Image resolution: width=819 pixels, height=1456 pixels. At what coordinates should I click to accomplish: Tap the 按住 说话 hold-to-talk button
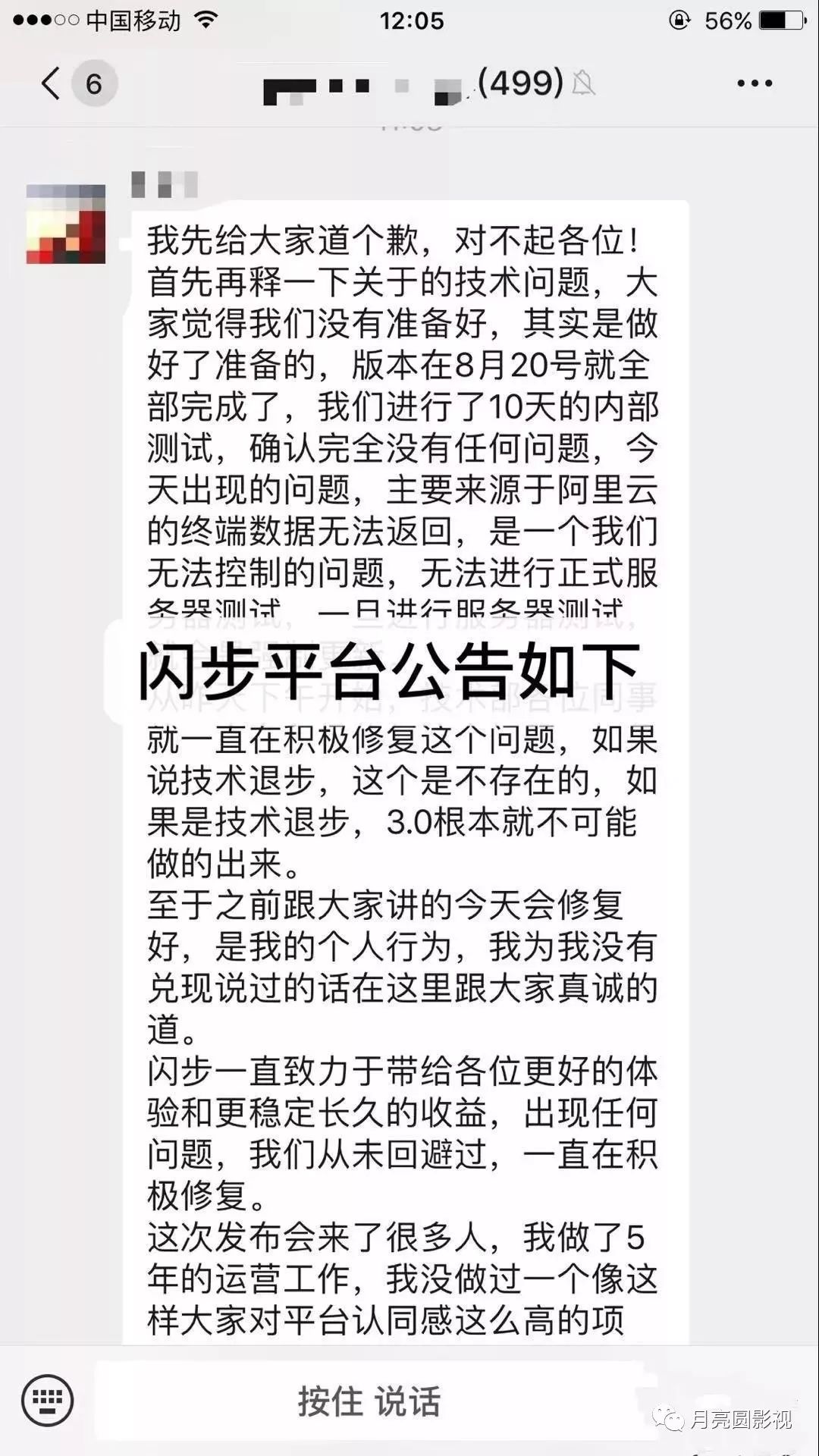click(369, 1400)
